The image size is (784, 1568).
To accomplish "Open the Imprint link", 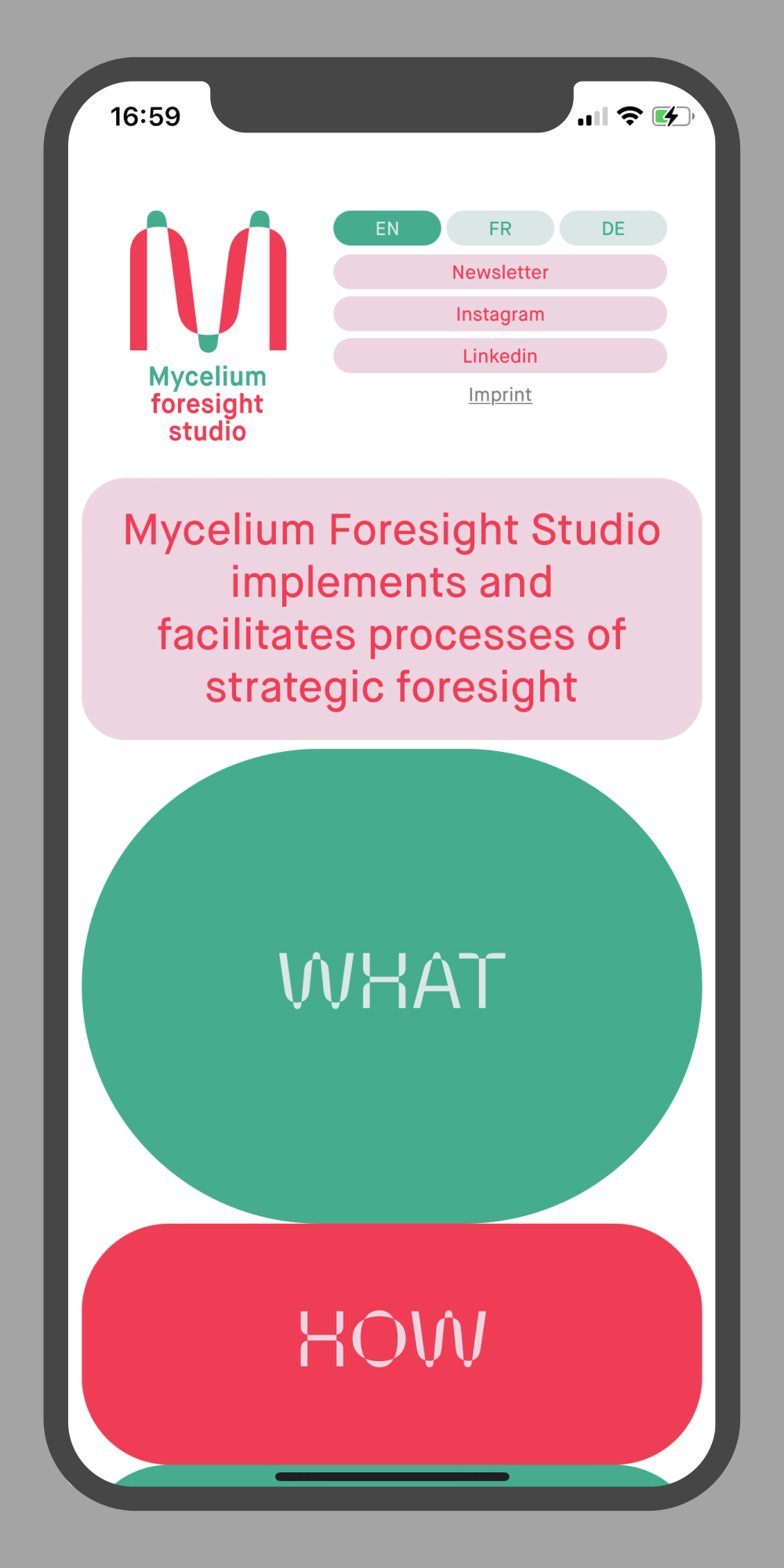I will tap(500, 395).
